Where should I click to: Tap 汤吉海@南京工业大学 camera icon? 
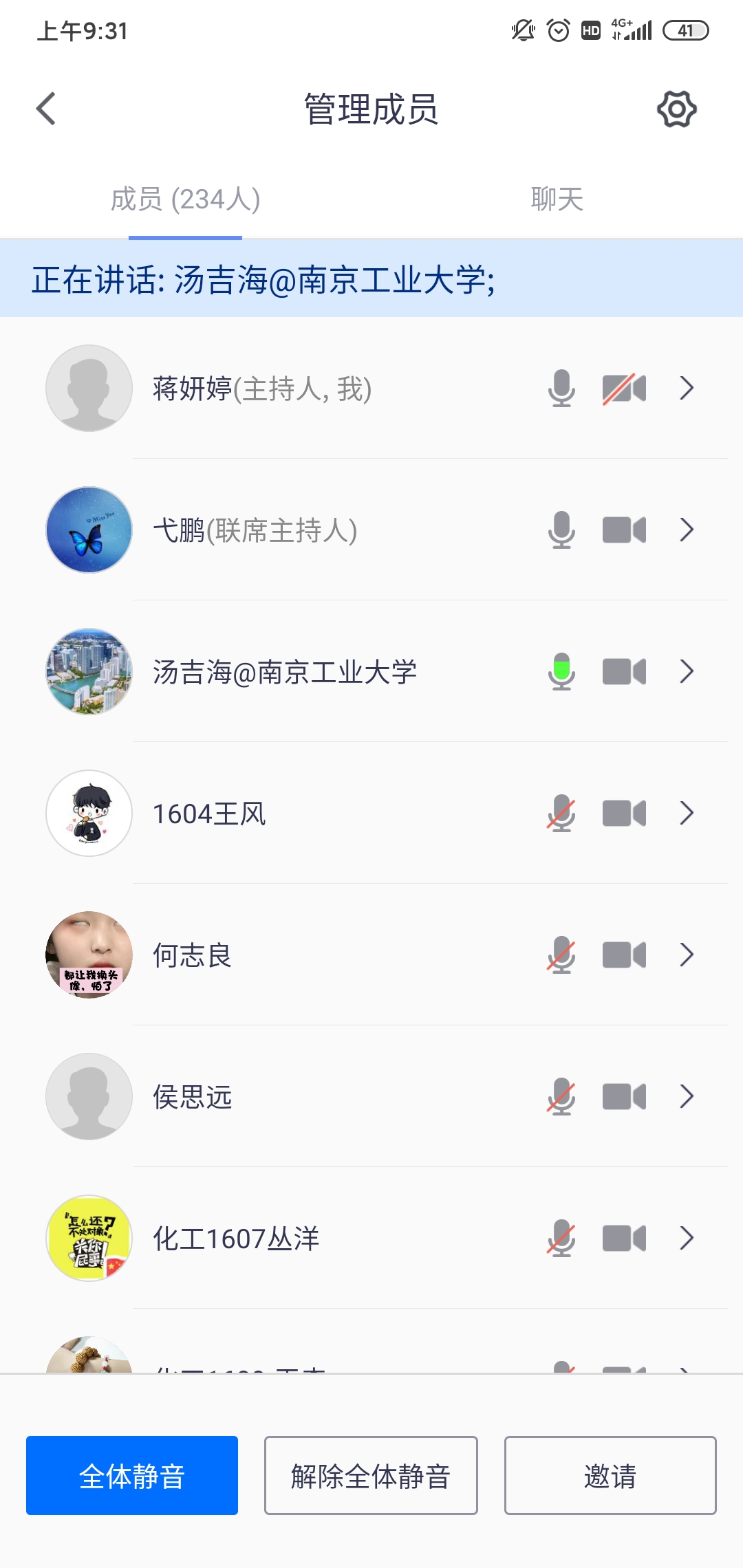coord(624,672)
